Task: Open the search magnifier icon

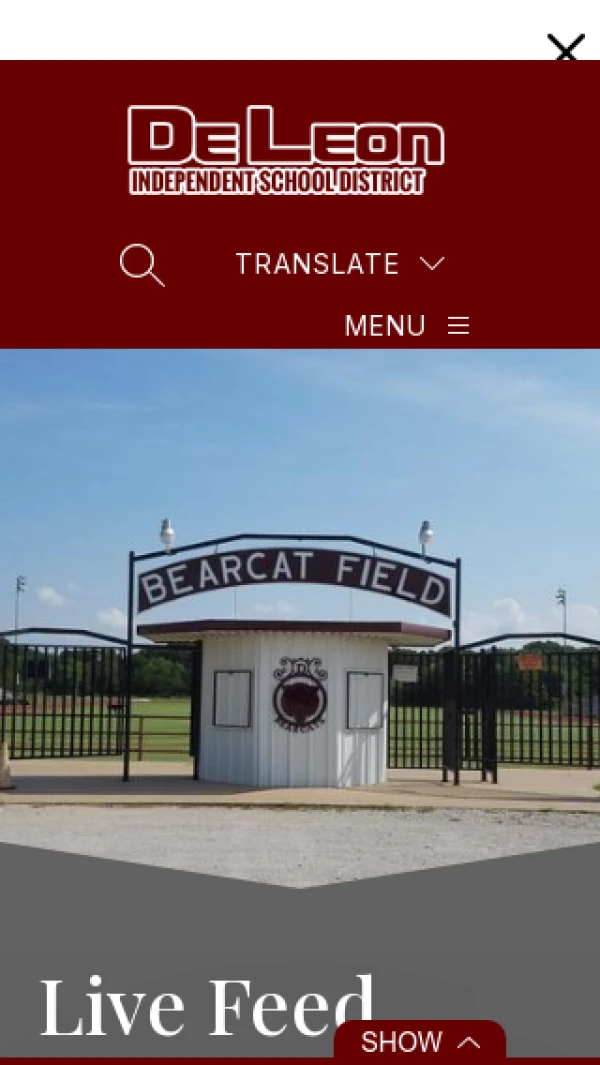Action: pyautogui.click(x=141, y=265)
